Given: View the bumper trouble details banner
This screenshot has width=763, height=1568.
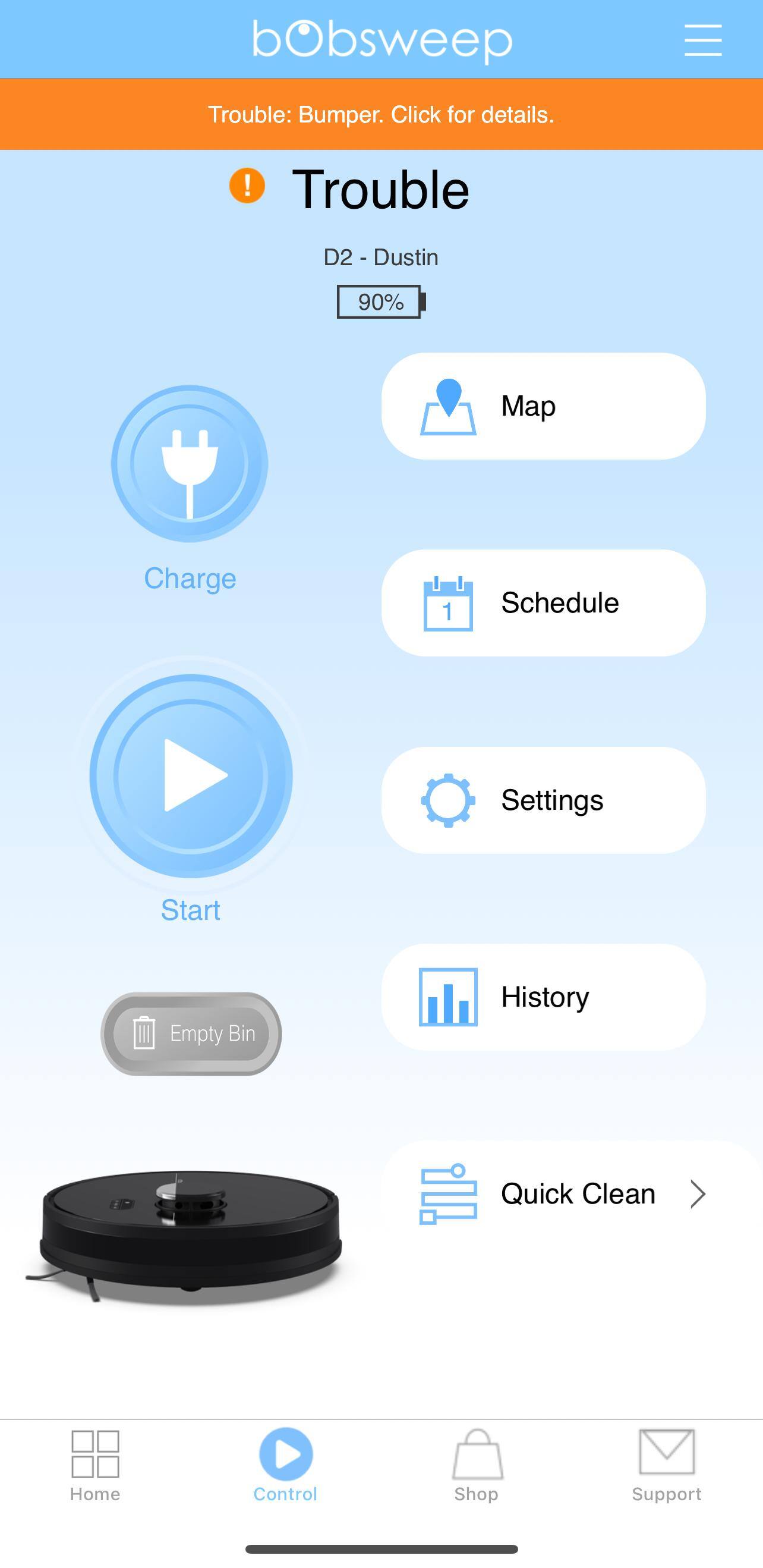Looking at the screenshot, I should click(x=381, y=114).
